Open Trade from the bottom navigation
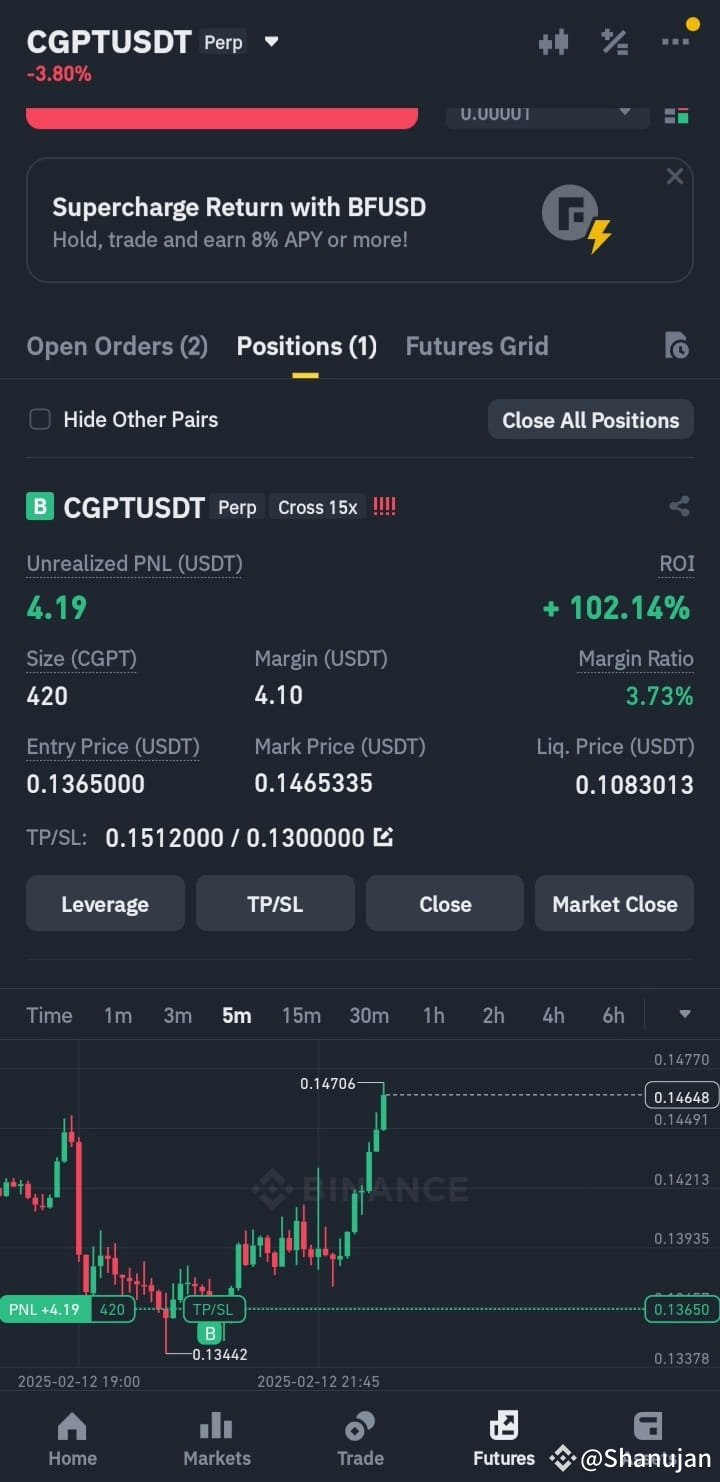 [360, 1439]
